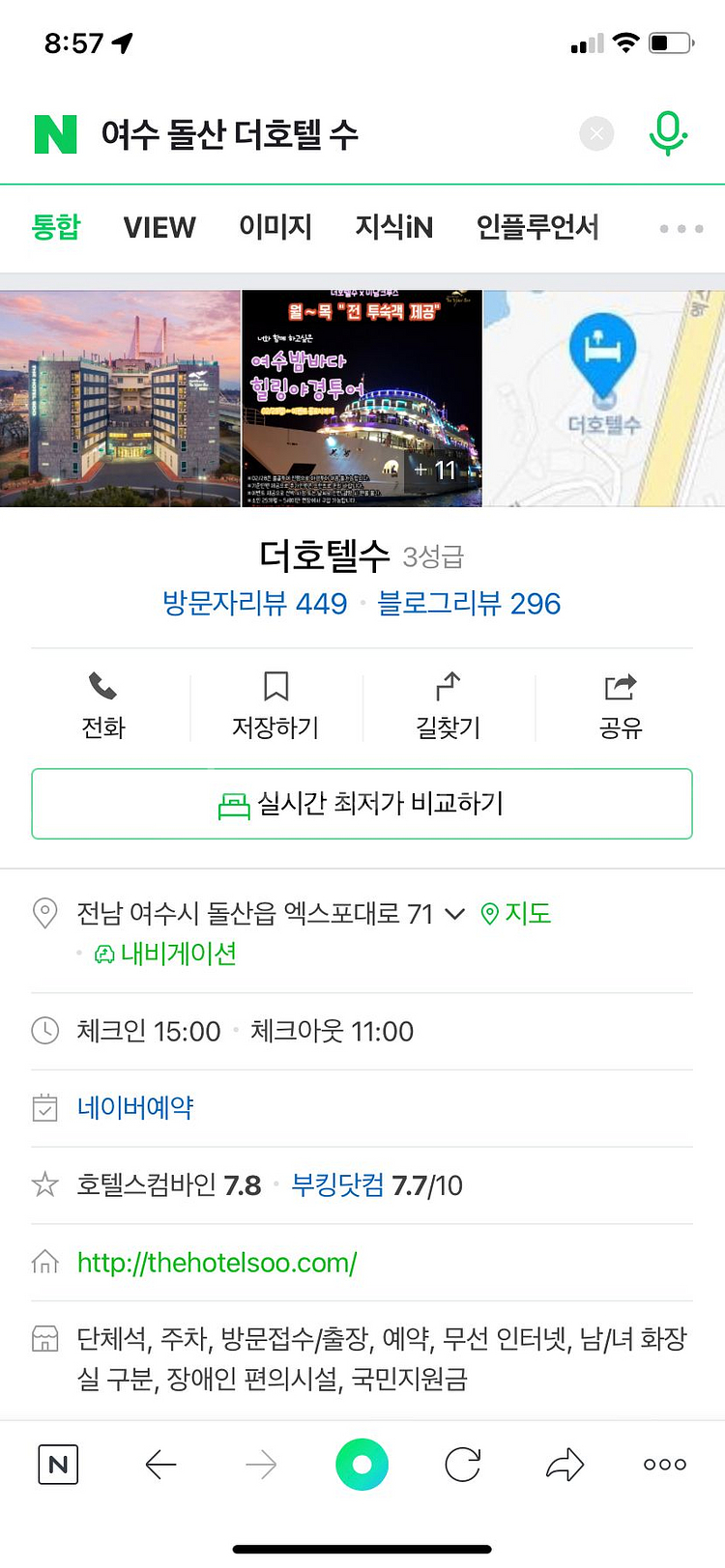
Task: Call the hotel with 전화
Action: click(x=103, y=706)
